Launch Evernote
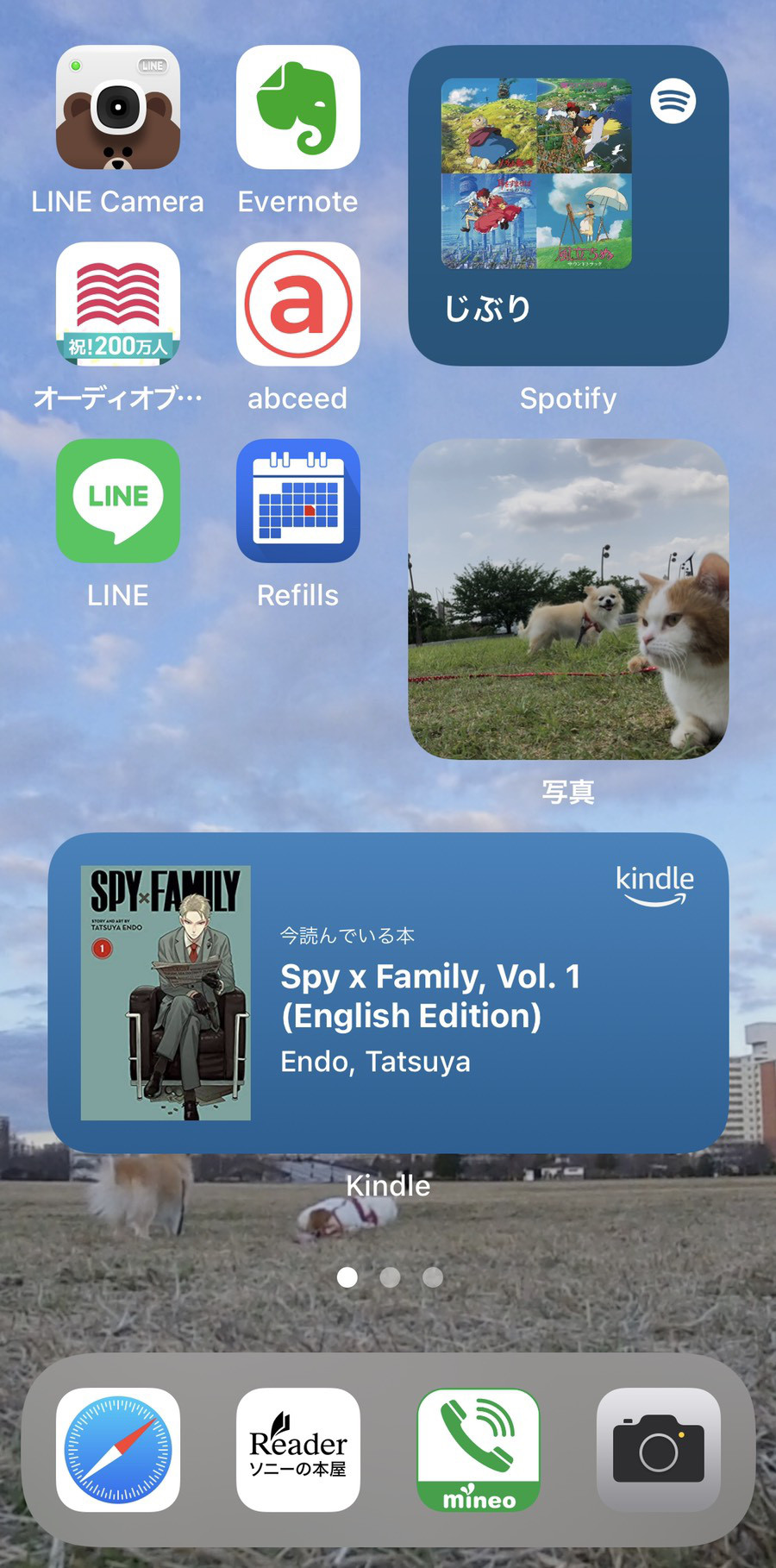776x1568 pixels. 298,108
